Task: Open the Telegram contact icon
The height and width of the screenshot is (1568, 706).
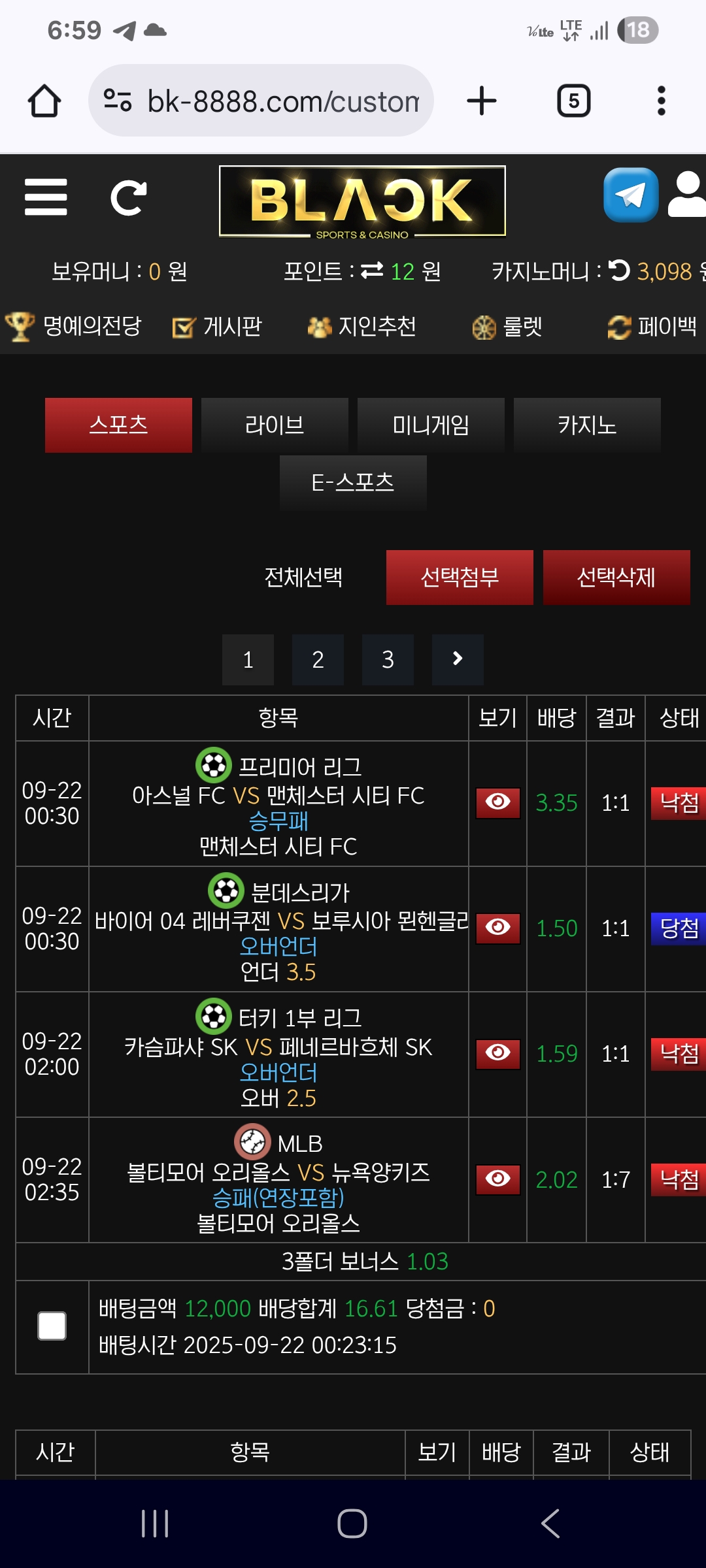Action: pos(630,195)
